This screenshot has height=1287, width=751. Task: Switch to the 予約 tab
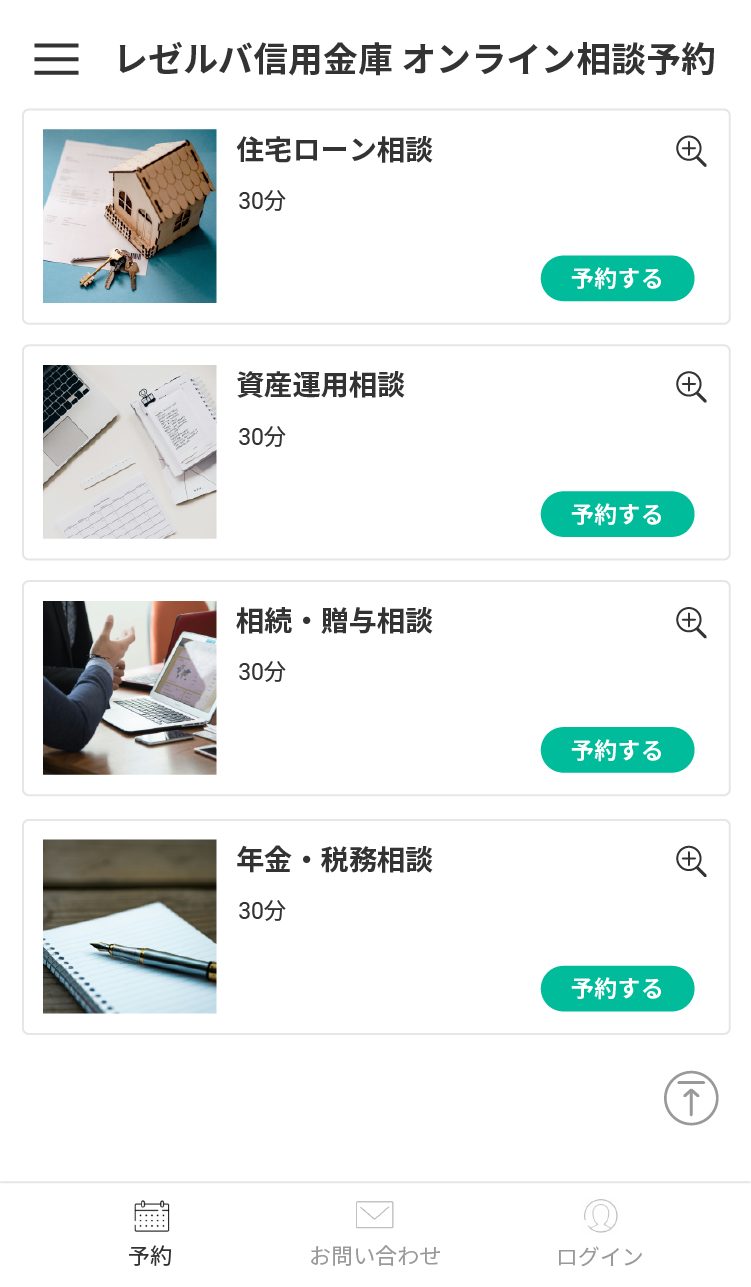[151, 1235]
